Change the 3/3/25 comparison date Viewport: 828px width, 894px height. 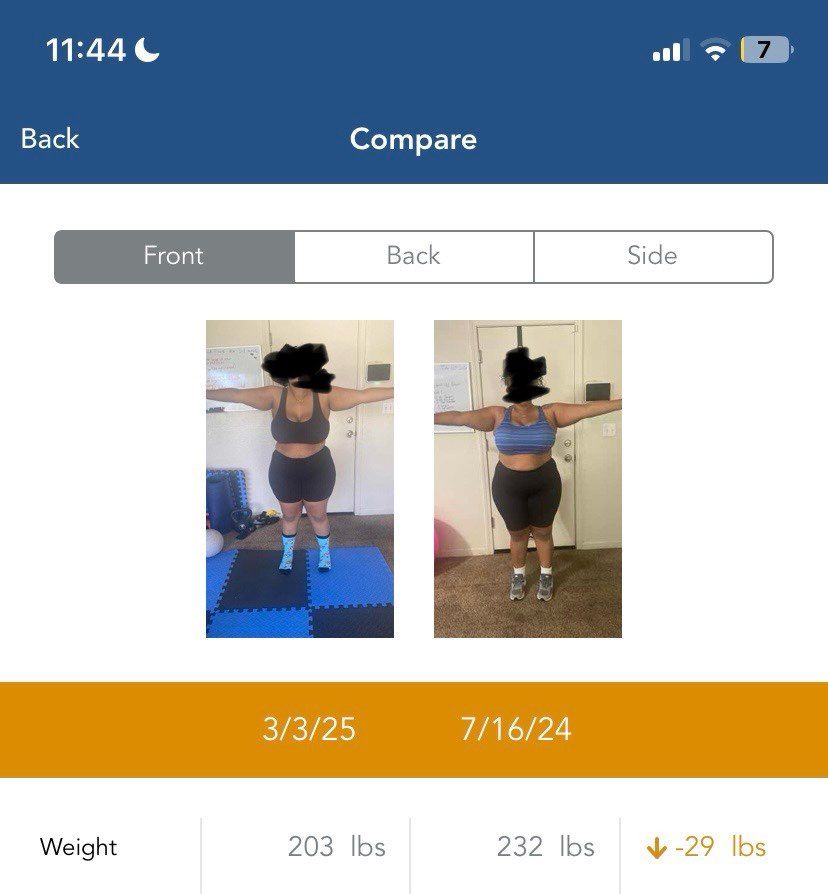pos(309,729)
